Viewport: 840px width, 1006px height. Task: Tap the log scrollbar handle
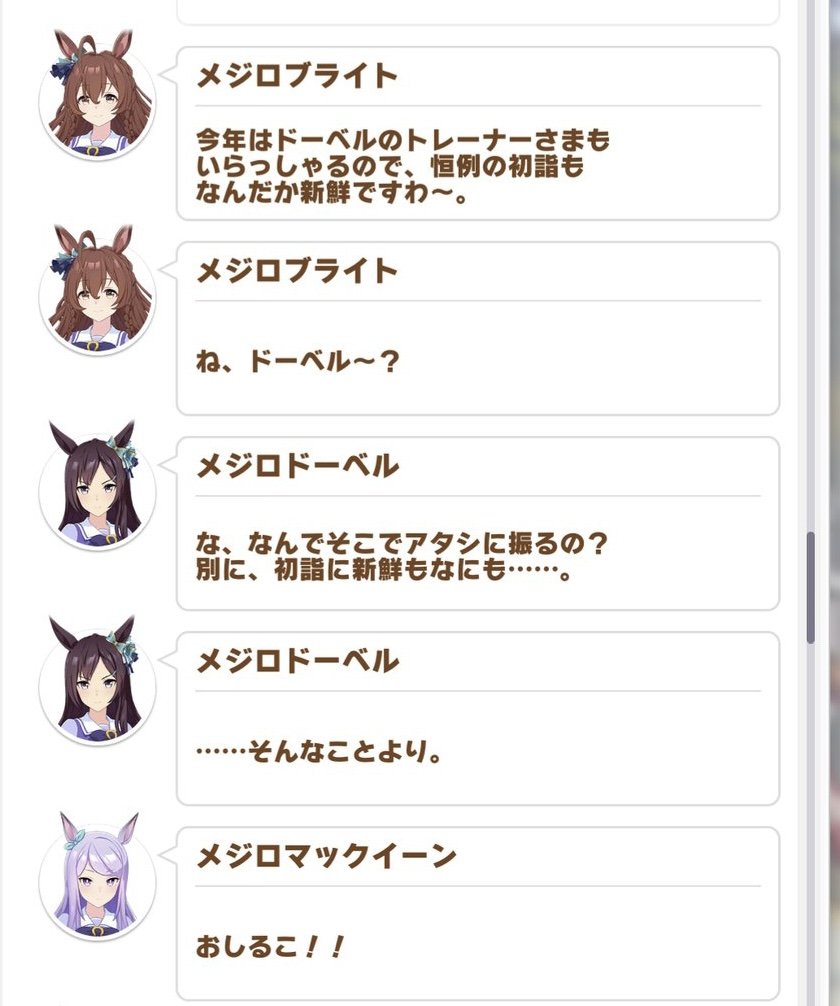[x=811, y=587]
